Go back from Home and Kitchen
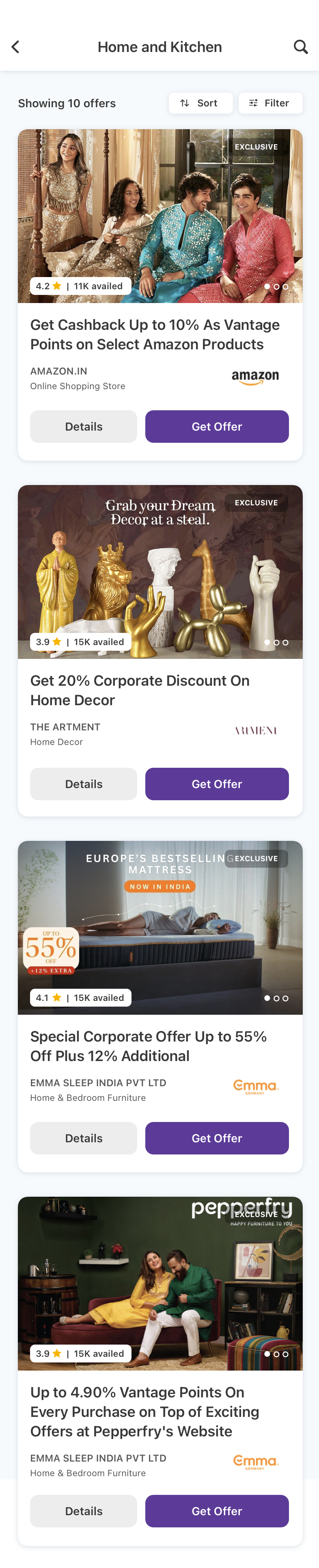The height and width of the screenshot is (1568, 319). coord(16,47)
